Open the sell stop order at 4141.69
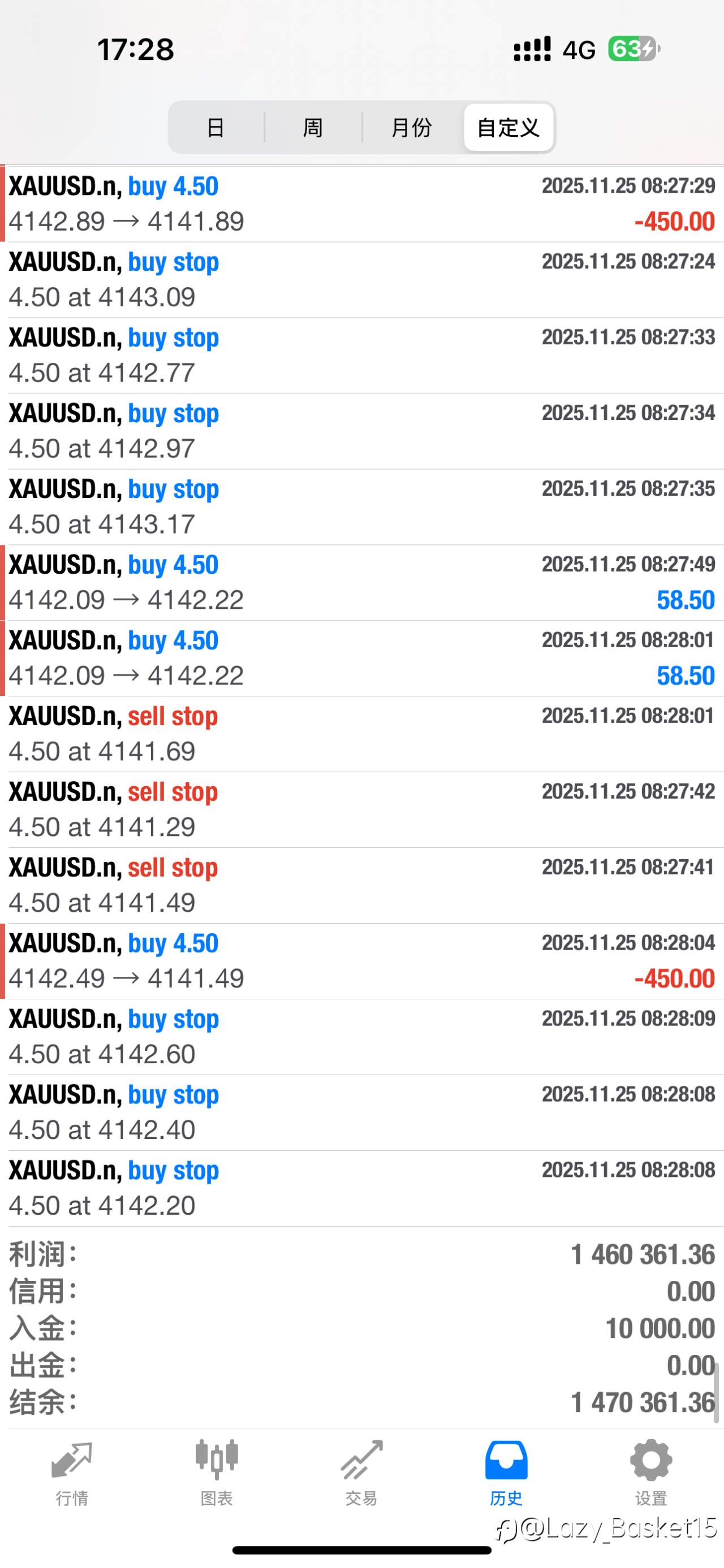724x1568 pixels. [x=361, y=734]
